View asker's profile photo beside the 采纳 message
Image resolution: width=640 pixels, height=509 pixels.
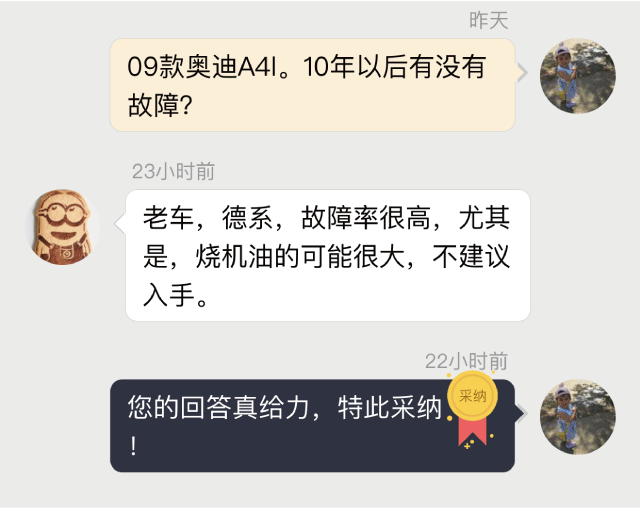tap(578, 416)
